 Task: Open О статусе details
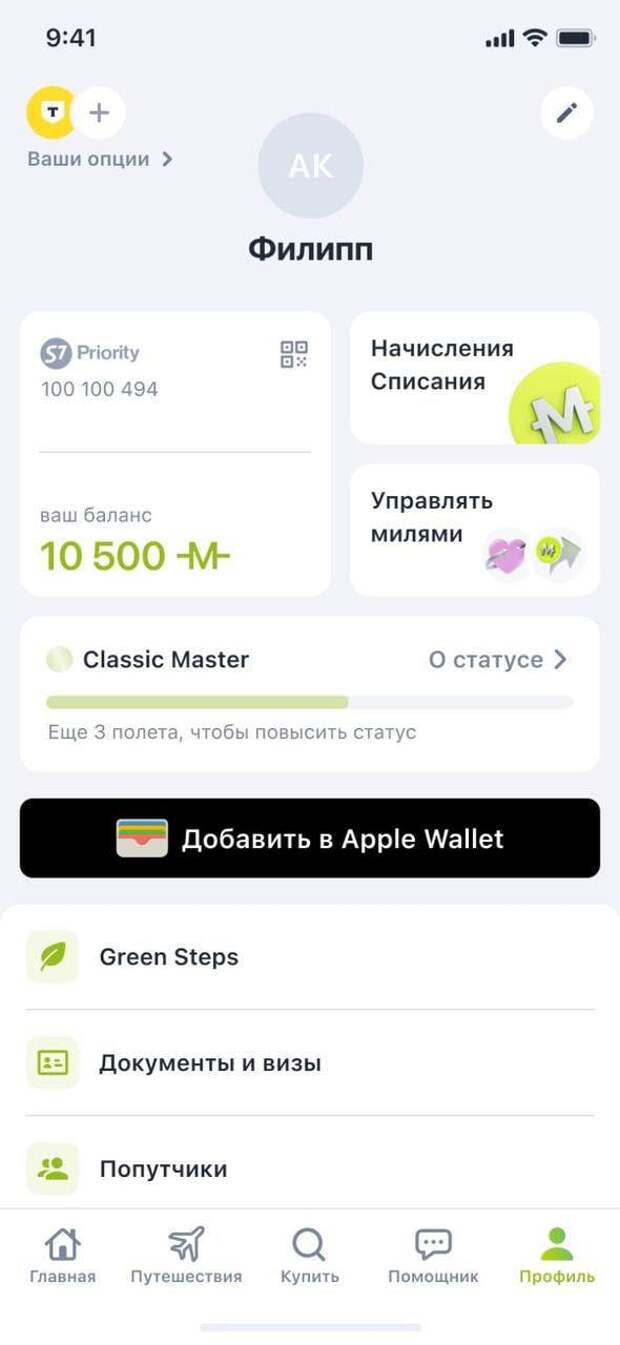(x=498, y=660)
